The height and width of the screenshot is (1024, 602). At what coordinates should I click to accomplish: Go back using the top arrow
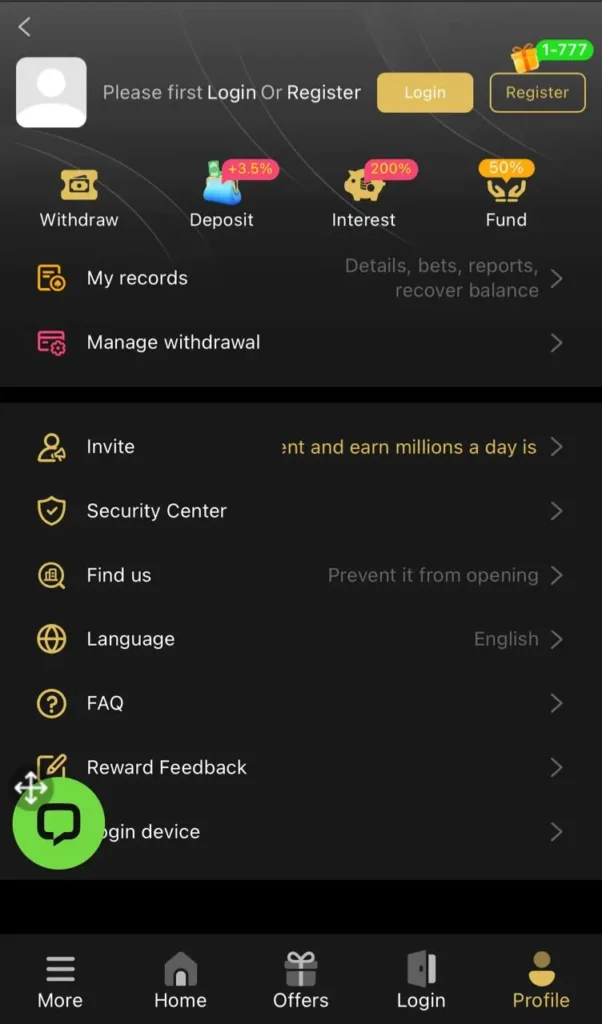point(25,27)
